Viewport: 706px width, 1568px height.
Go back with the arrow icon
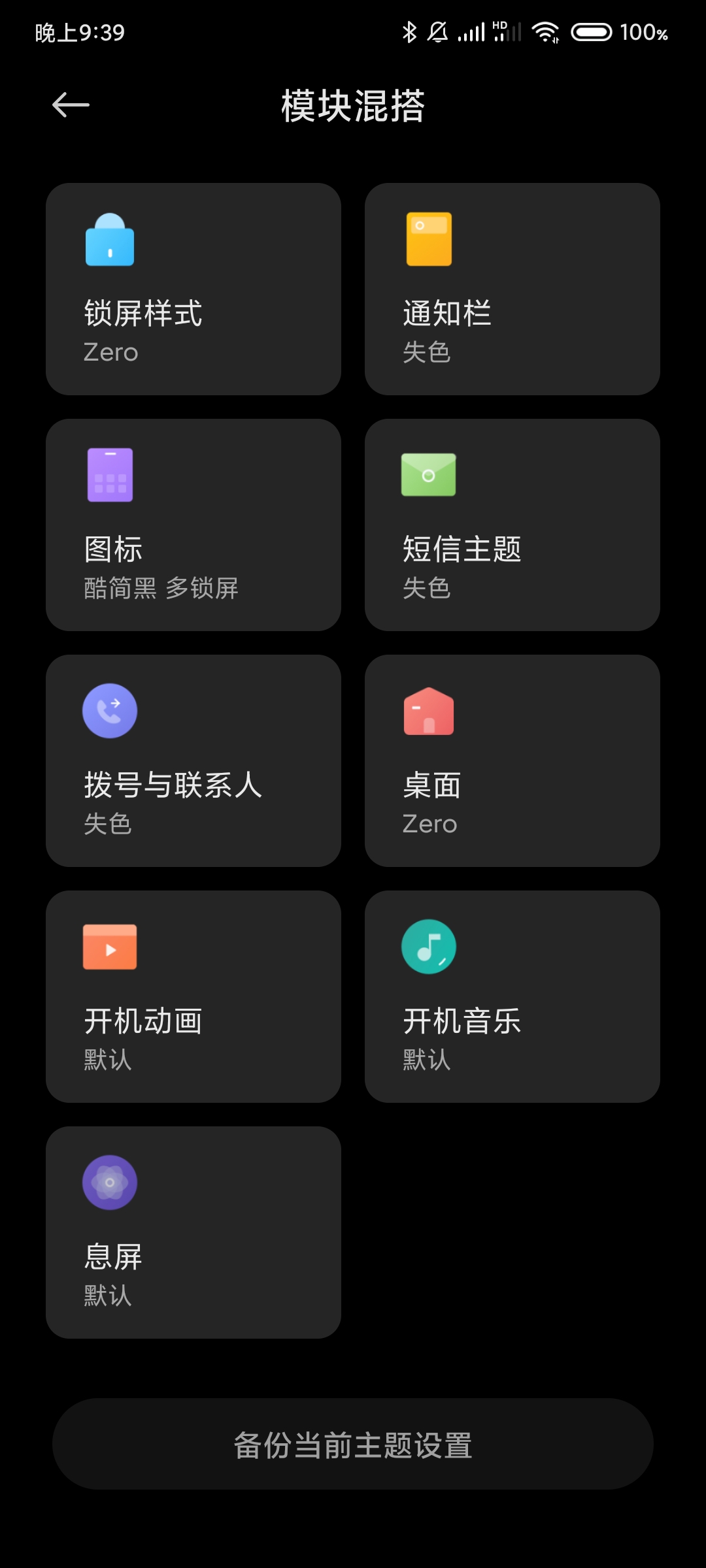(71, 105)
